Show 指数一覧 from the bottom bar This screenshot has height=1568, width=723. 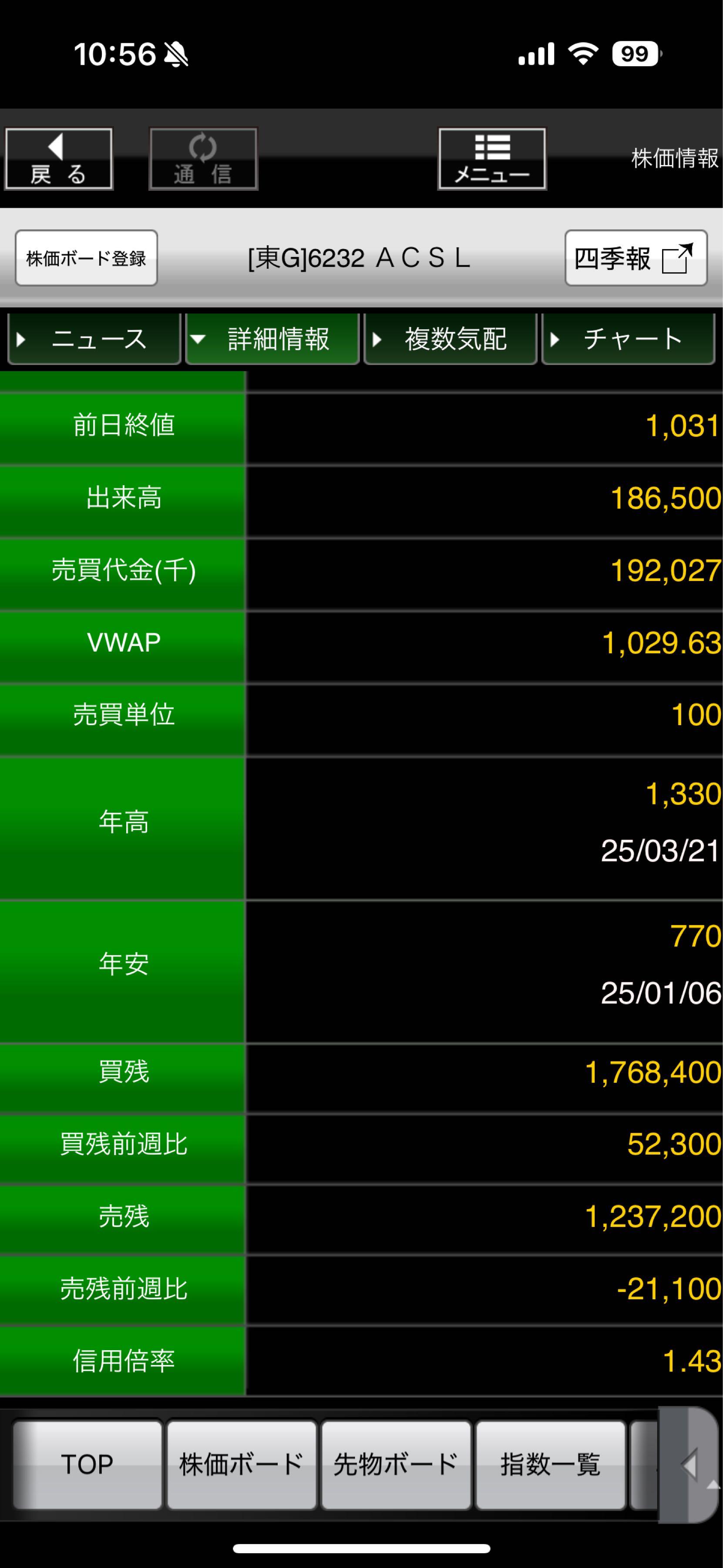click(x=550, y=1464)
